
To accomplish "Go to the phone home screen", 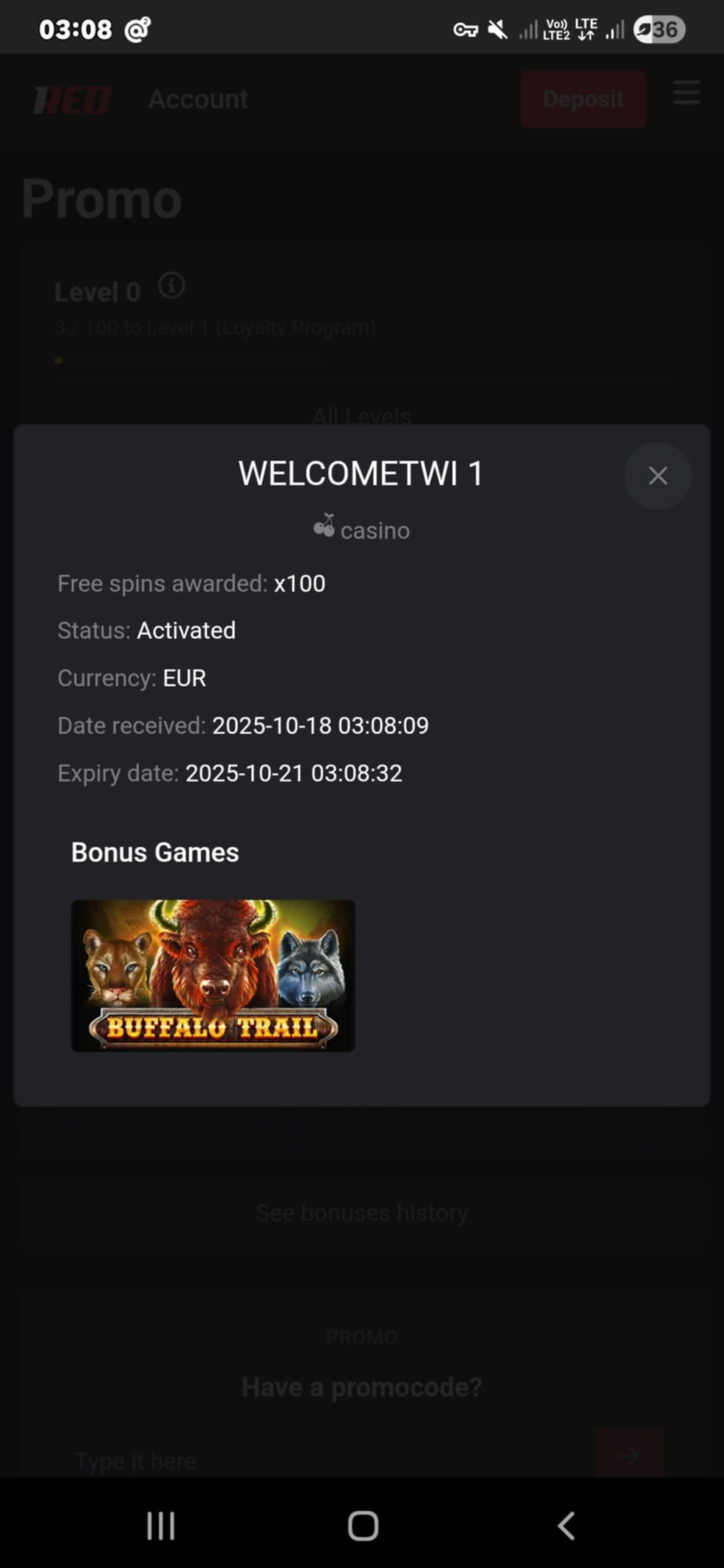I will (x=363, y=1526).
